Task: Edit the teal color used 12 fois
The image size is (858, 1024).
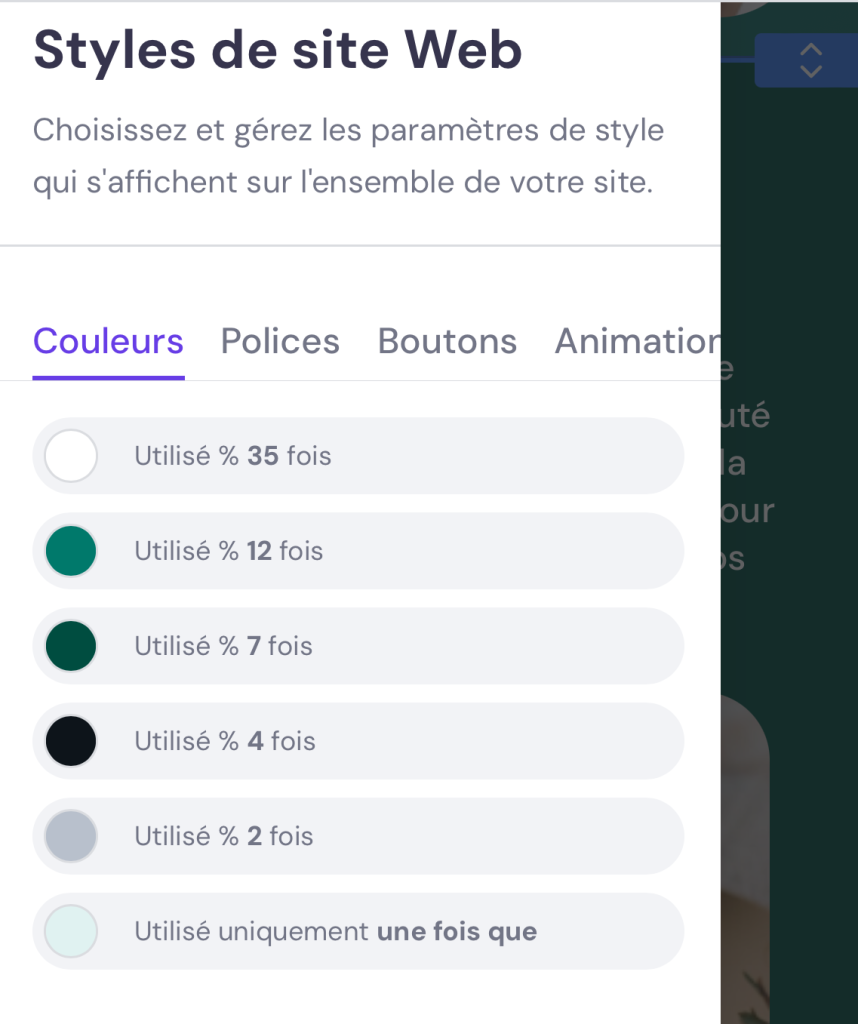Action: (x=71, y=551)
